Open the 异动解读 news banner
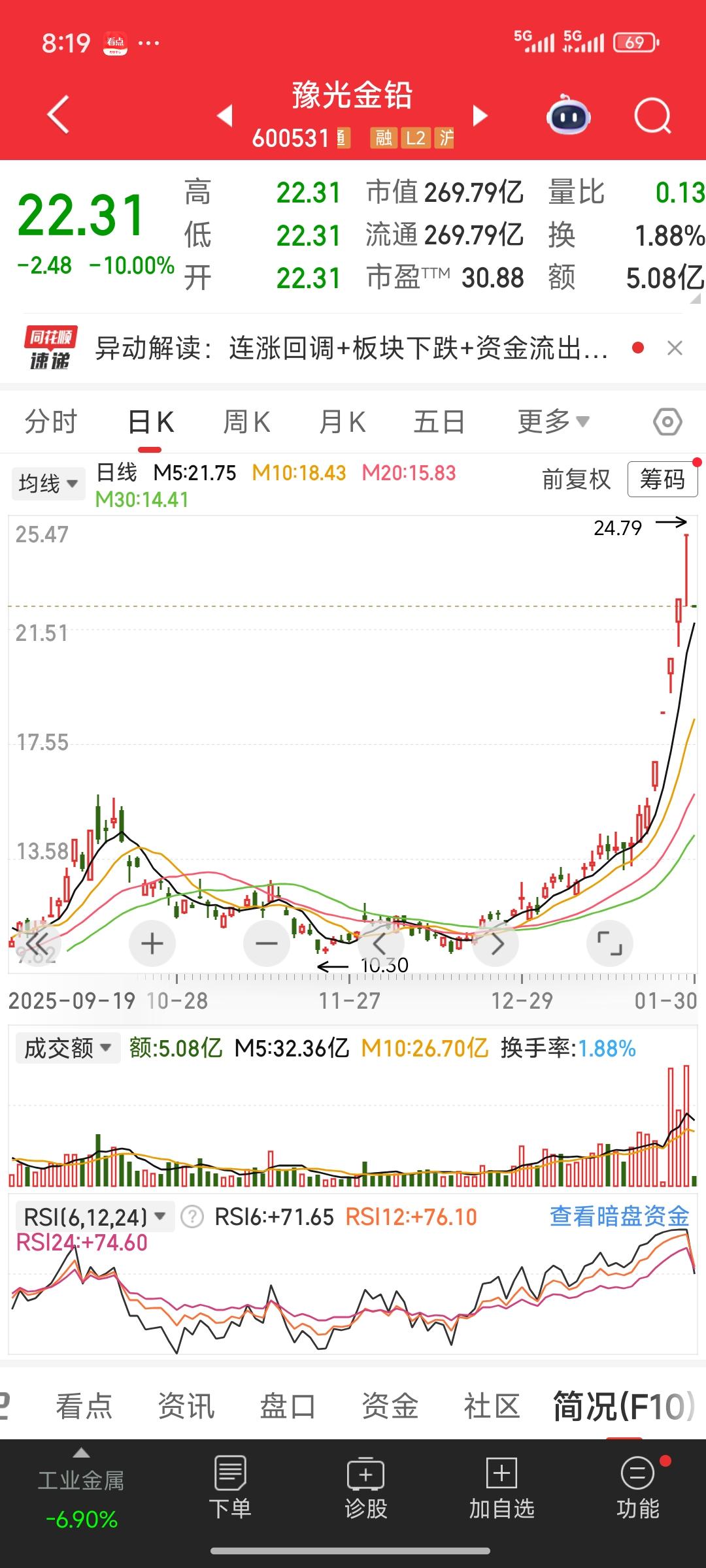706x1568 pixels. coord(352,348)
